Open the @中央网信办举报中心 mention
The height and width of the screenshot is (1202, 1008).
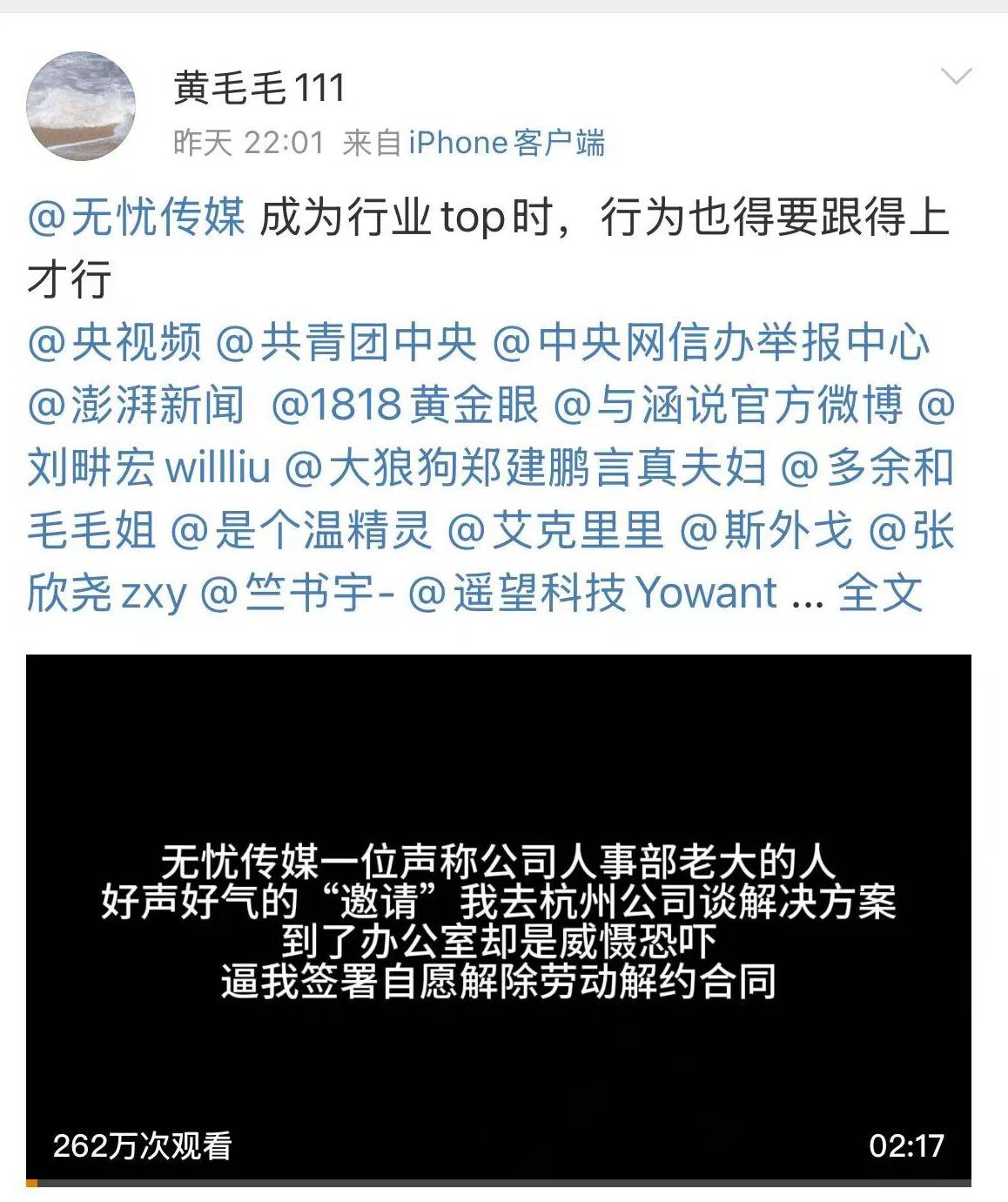click(712, 342)
